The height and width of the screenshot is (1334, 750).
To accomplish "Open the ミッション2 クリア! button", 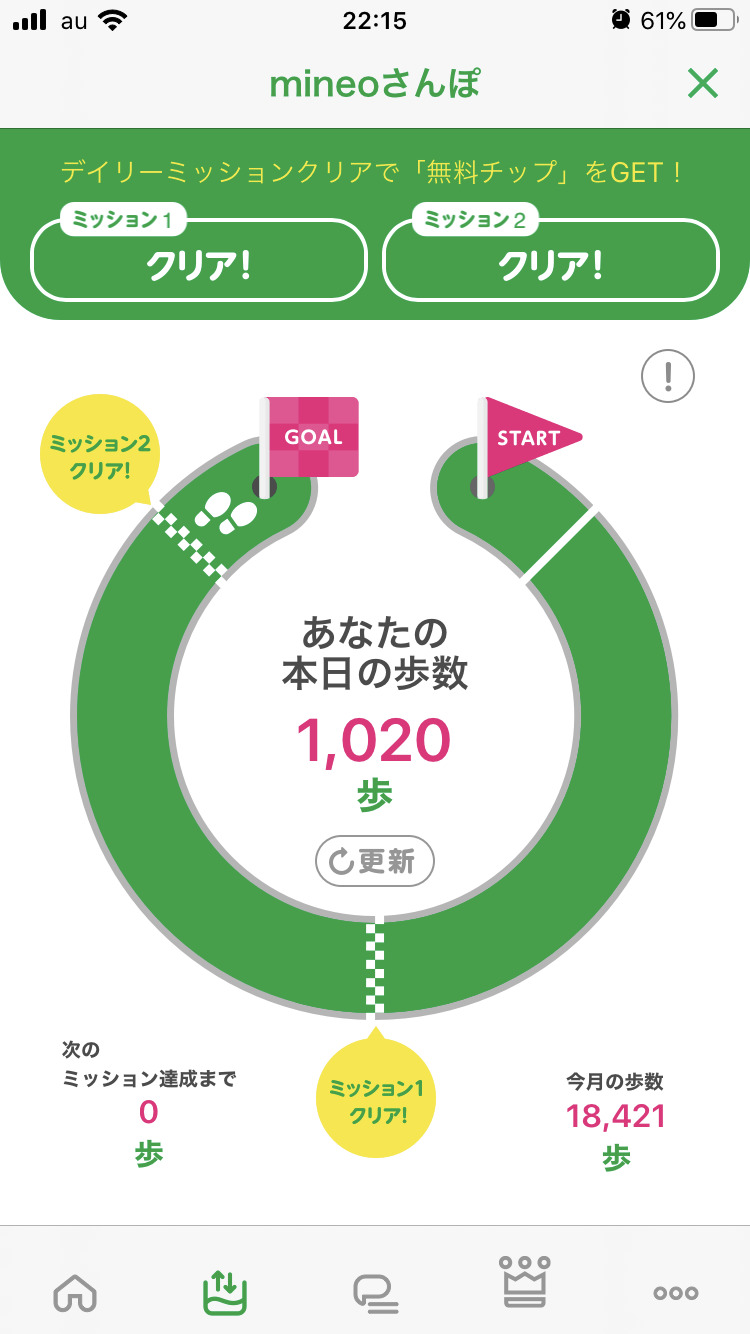I will click(x=551, y=260).
